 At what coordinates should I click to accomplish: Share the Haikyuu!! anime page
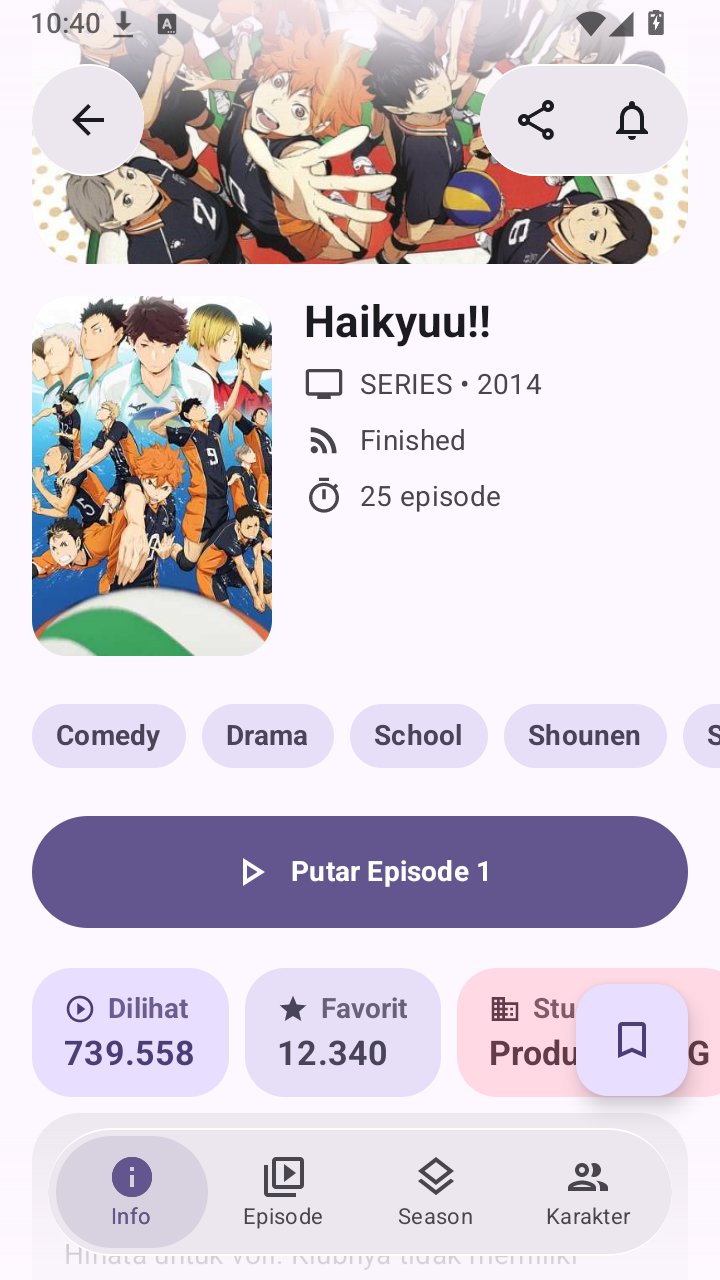point(536,120)
